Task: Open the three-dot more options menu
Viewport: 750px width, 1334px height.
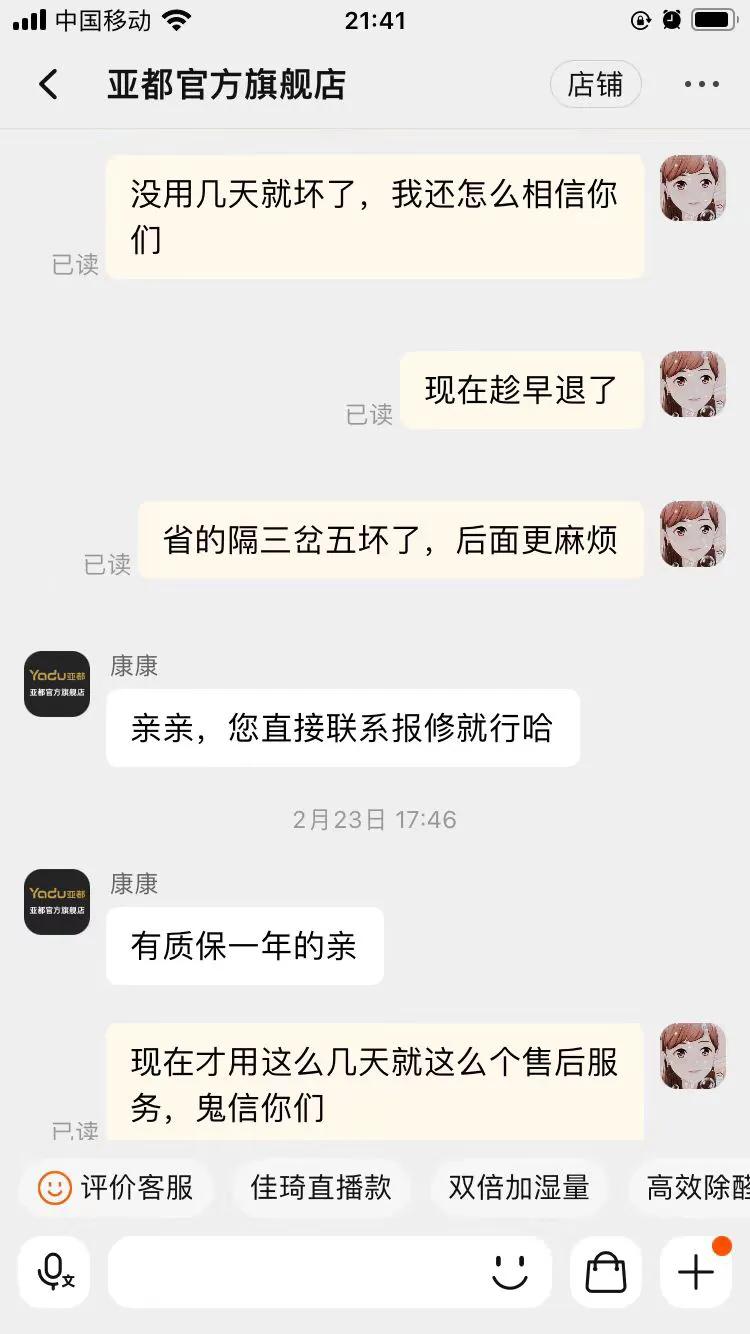Action: click(700, 84)
